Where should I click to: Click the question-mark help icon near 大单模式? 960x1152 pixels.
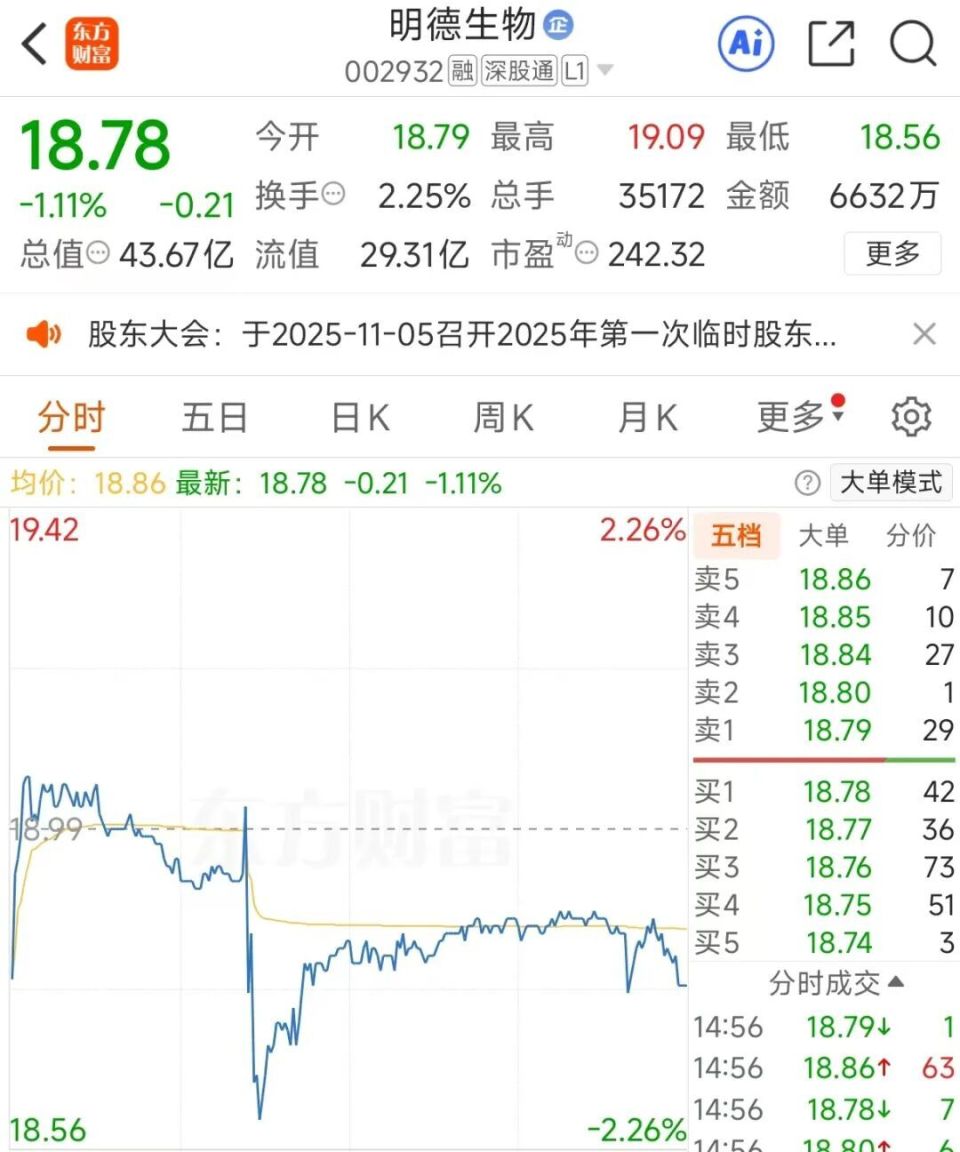click(x=806, y=483)
